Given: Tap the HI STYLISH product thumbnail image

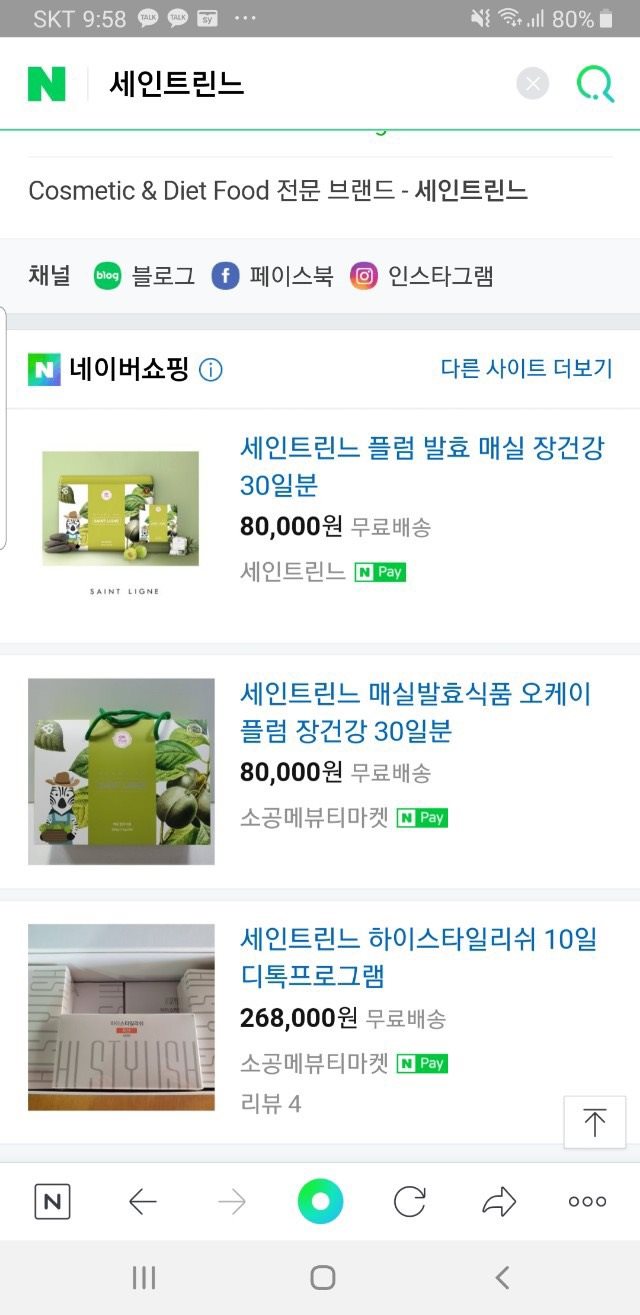Looking at the screenshot, I should pyautogui.click(x=121, y=1017).
